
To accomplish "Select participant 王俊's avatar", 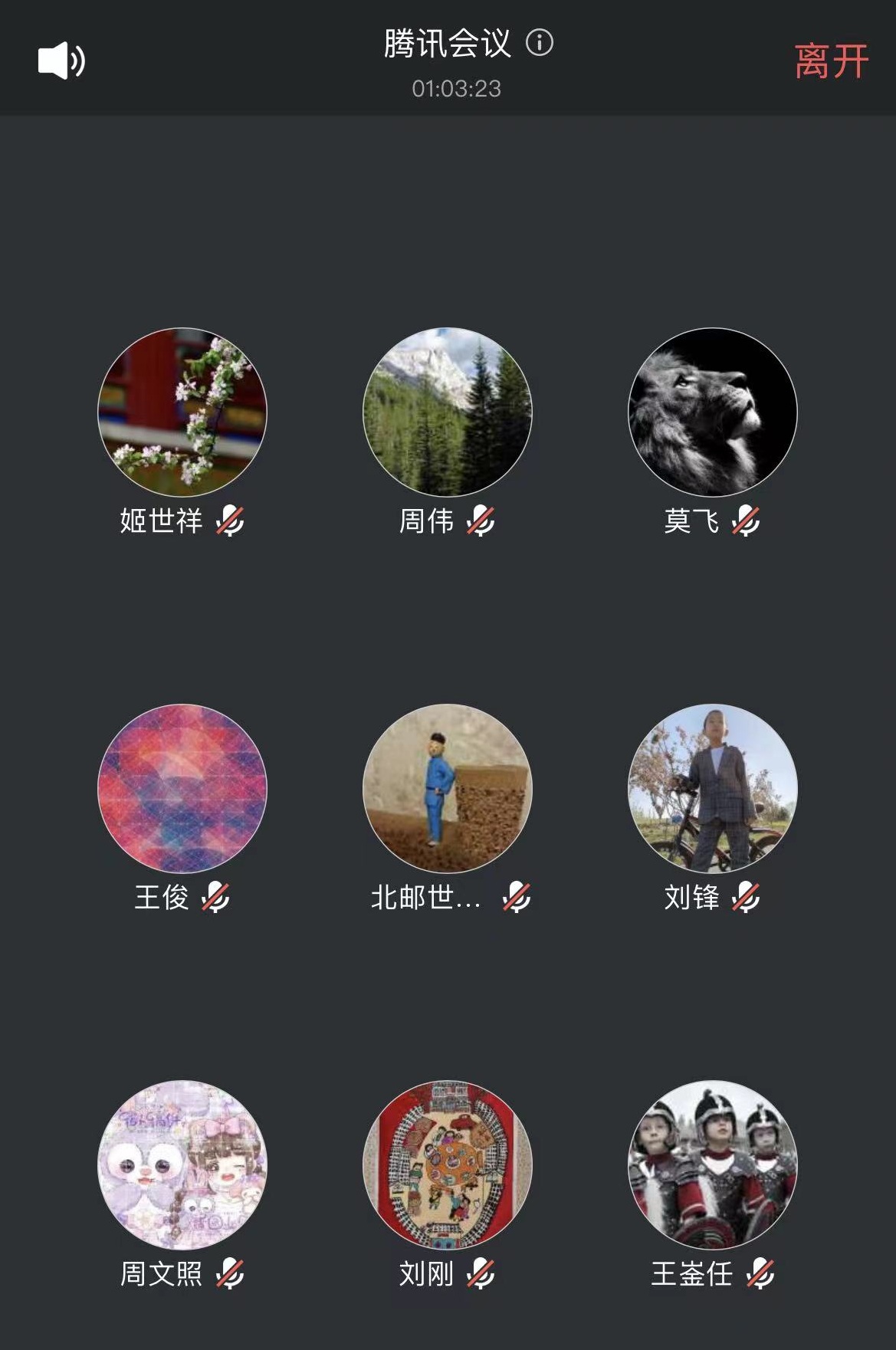I will [182, 788].
